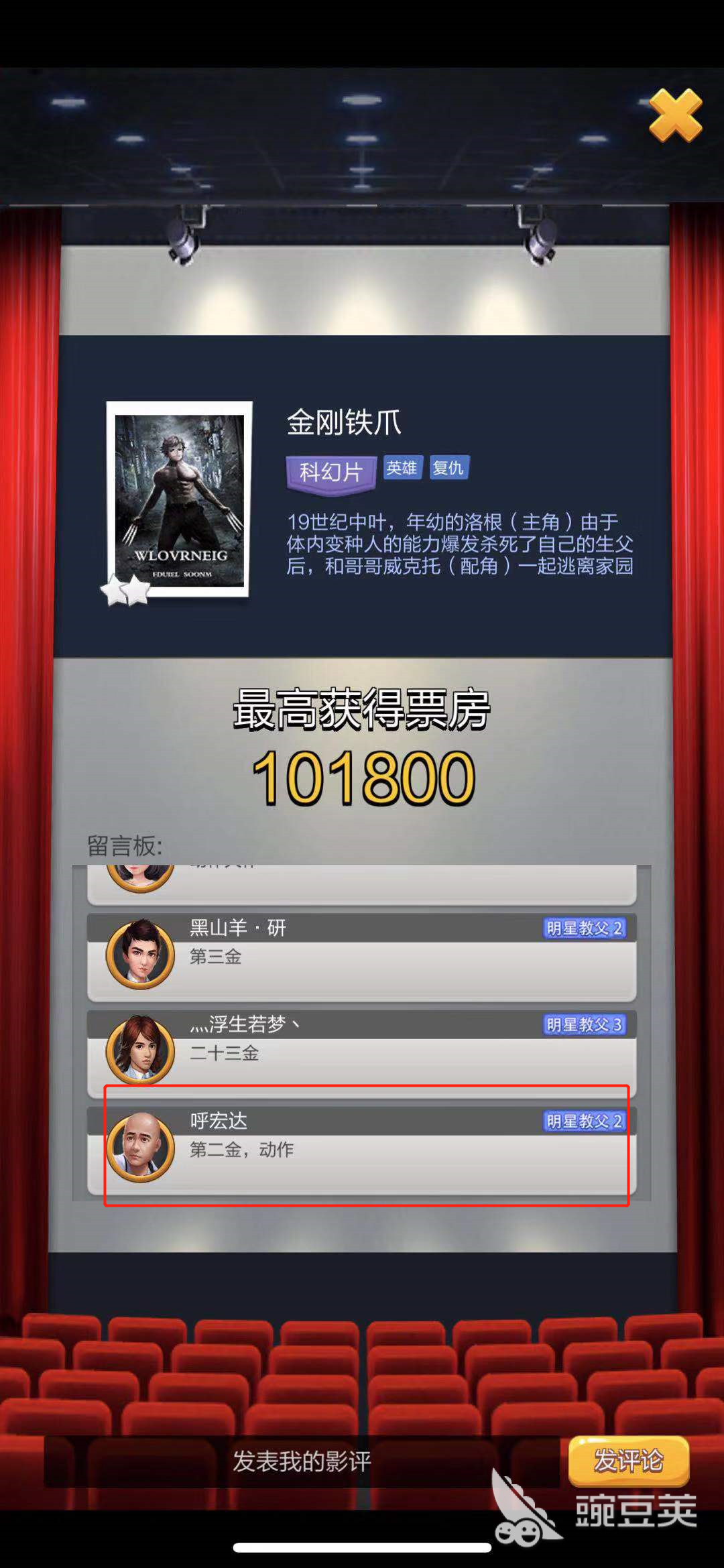
Task: Tap the 发表我的影评 review field
Action: tap(302, 1461)
